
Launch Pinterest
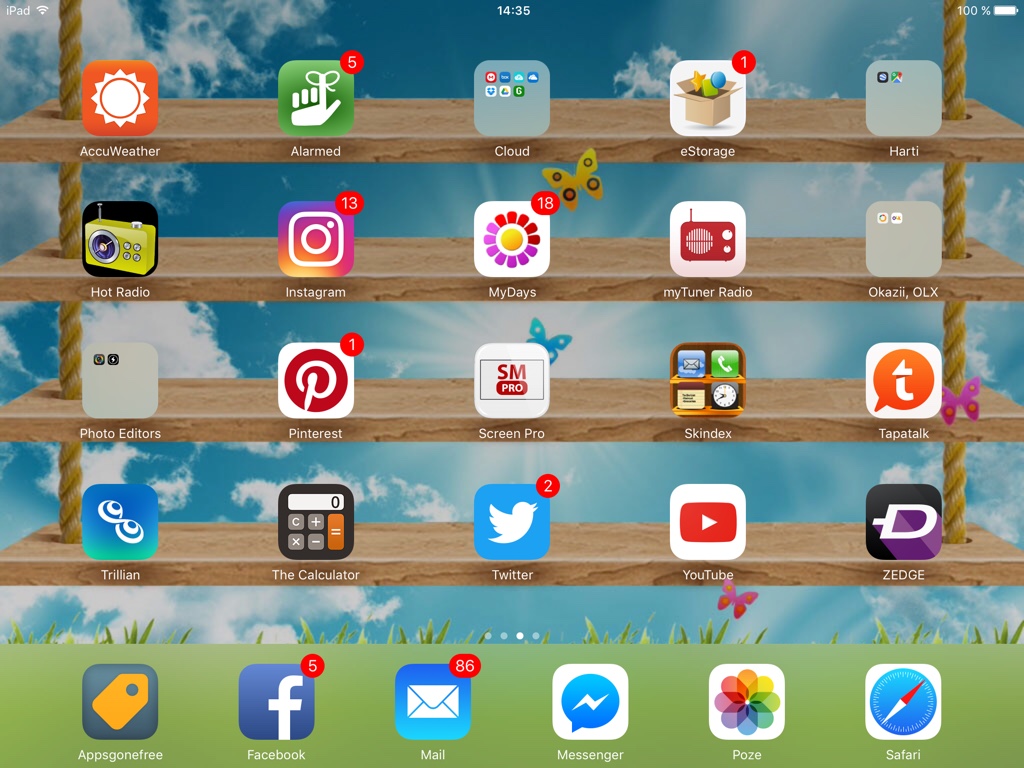pyautogui.click(x=316, y=380)
